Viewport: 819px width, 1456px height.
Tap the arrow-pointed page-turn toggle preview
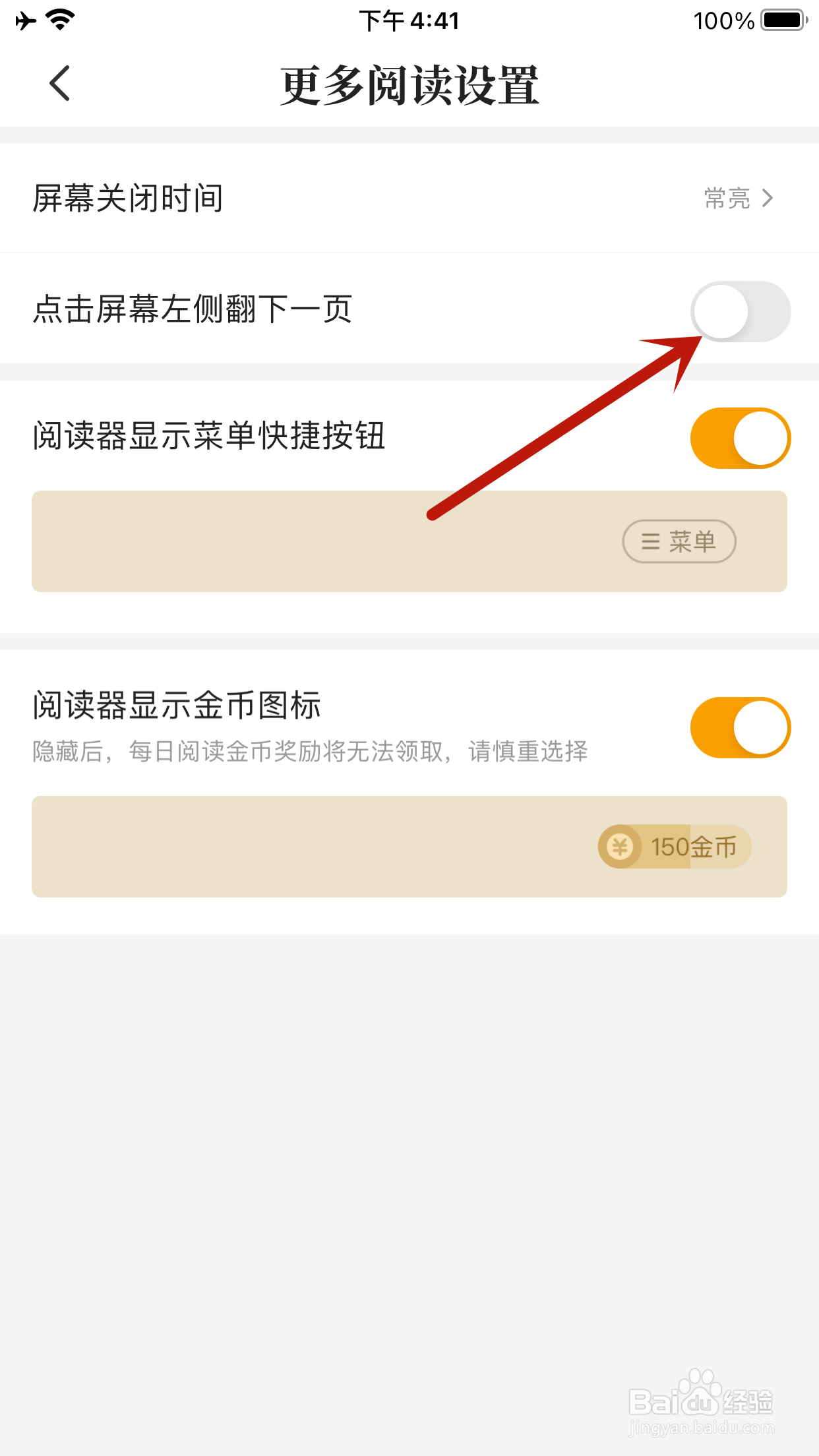[740, 311]
